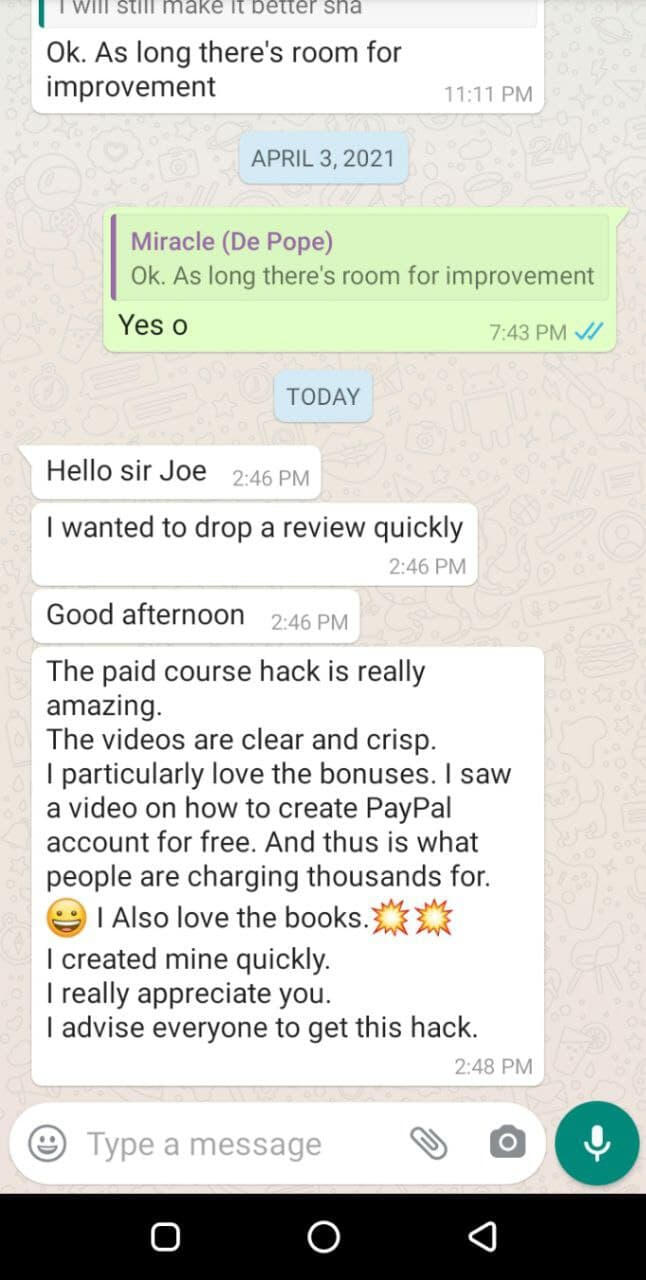The image size is (646, 1280).
Task: Open the attachment paperclip
Action: pyautogui.click(x=429, y=1142)
